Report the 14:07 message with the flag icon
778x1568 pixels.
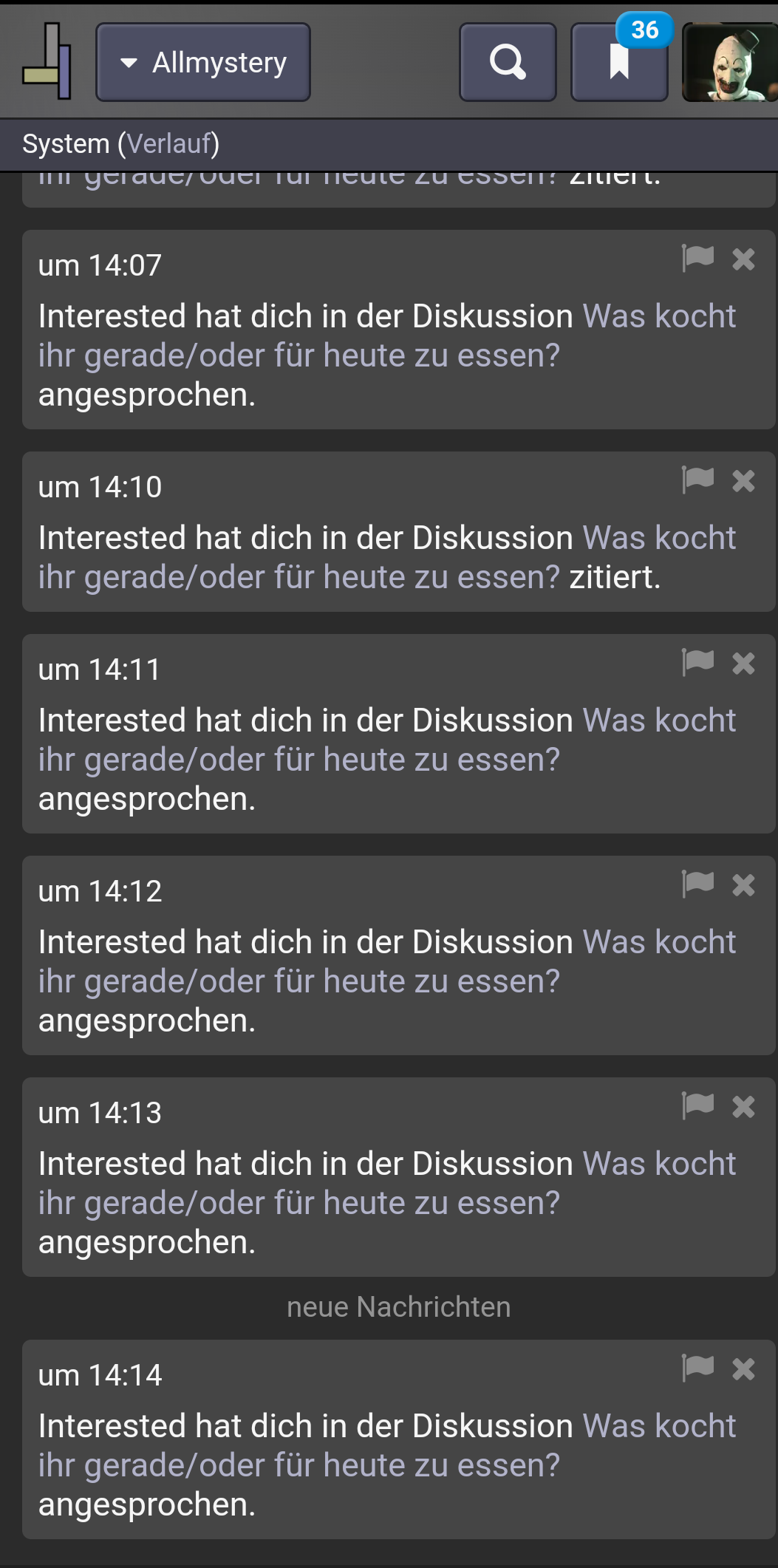pos(697,259)
